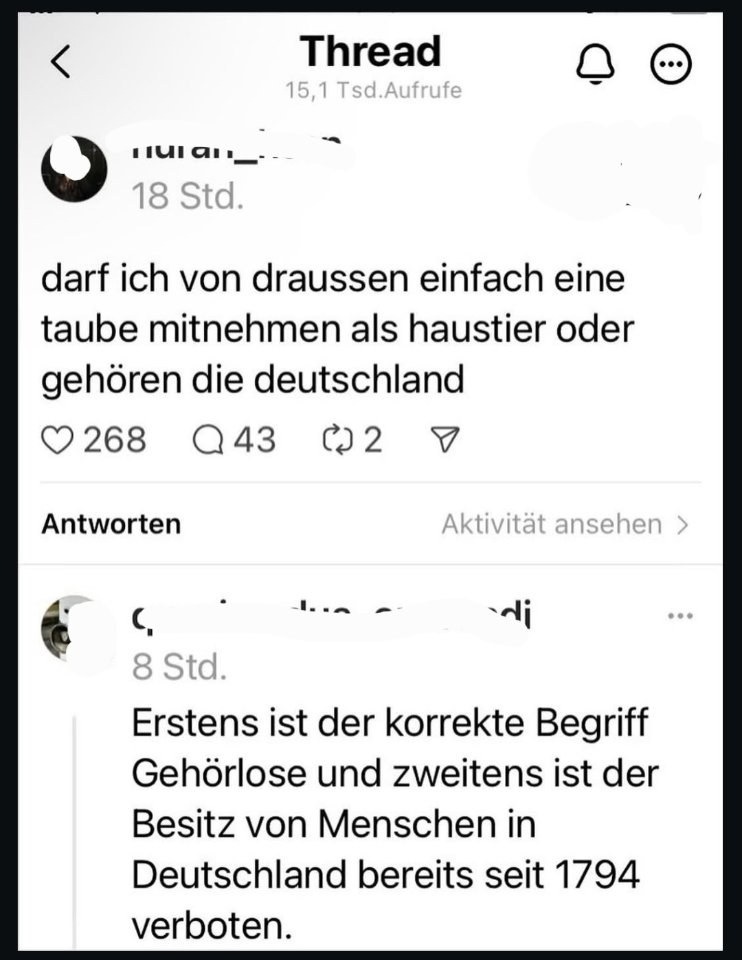The width and height of the screenshot is (742, 960).
Task: Open the original poster's profile picture
Action: (x=75, y=169)
